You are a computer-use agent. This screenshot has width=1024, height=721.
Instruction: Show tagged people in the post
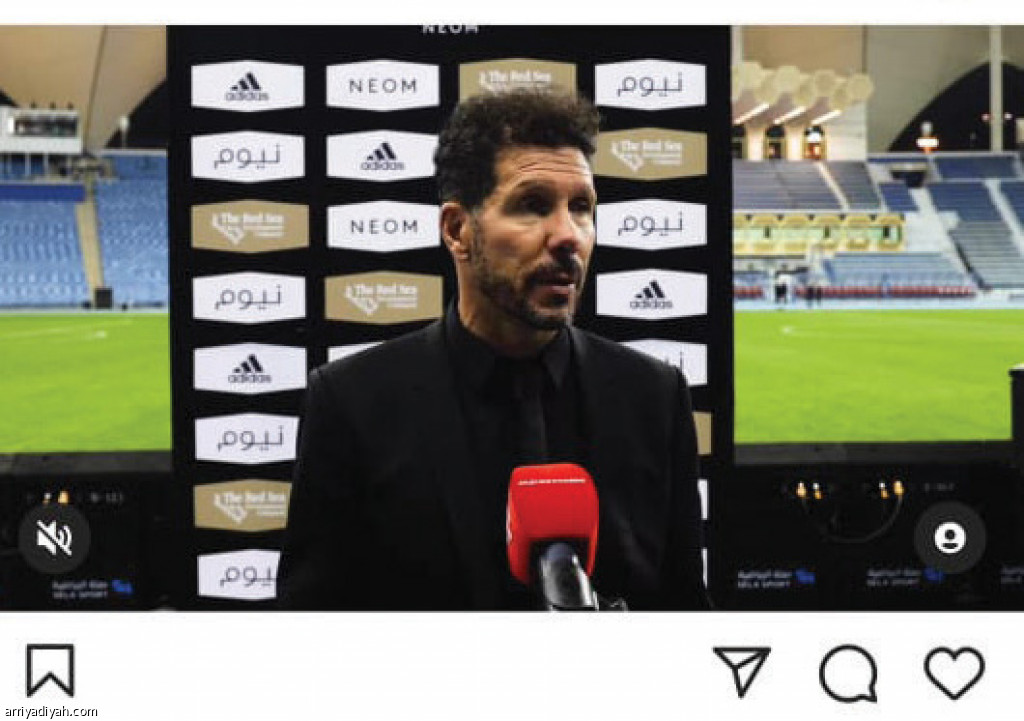[949, 538]
